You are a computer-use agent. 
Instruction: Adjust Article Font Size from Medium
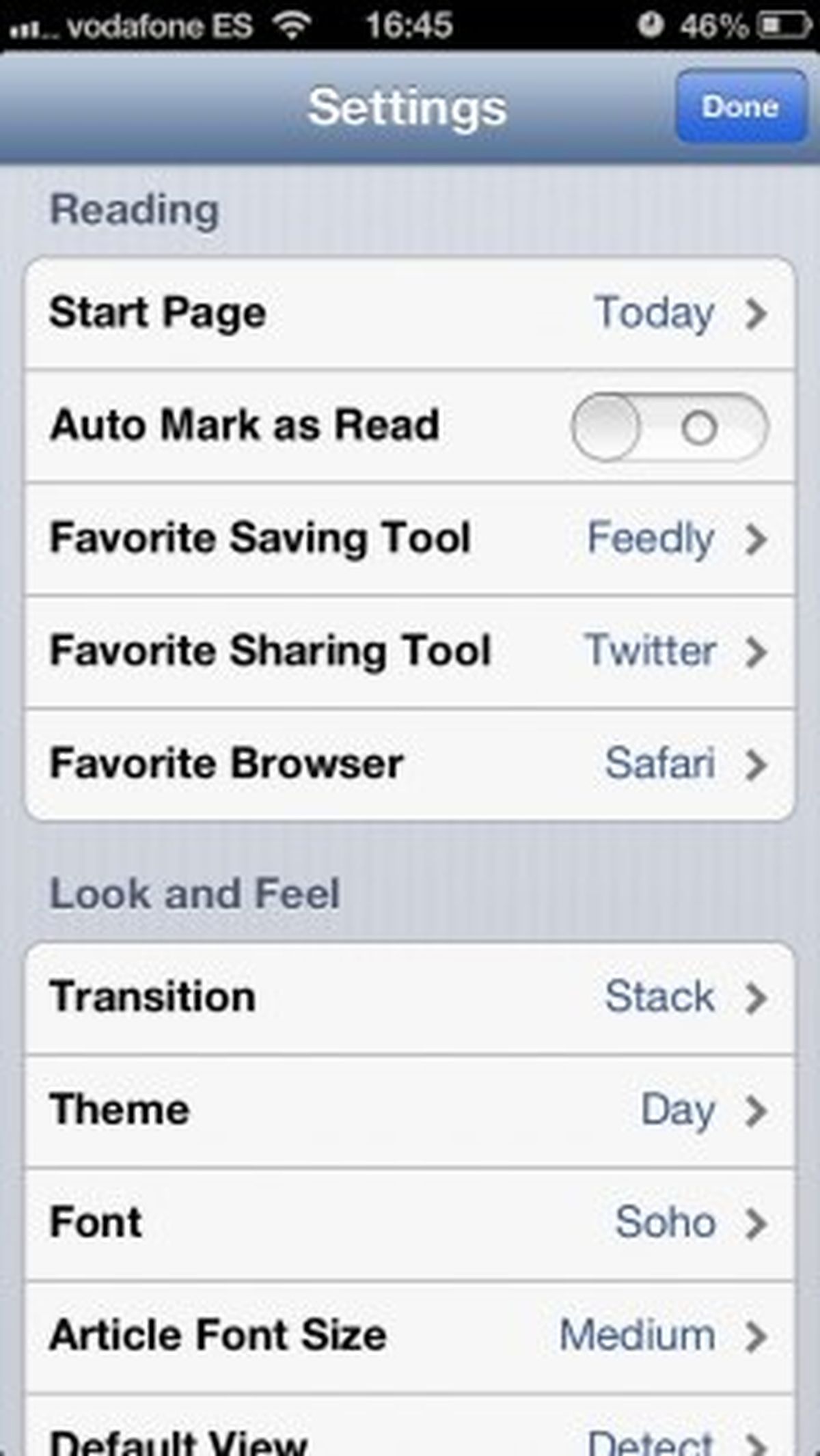(x=410, y=1335)
